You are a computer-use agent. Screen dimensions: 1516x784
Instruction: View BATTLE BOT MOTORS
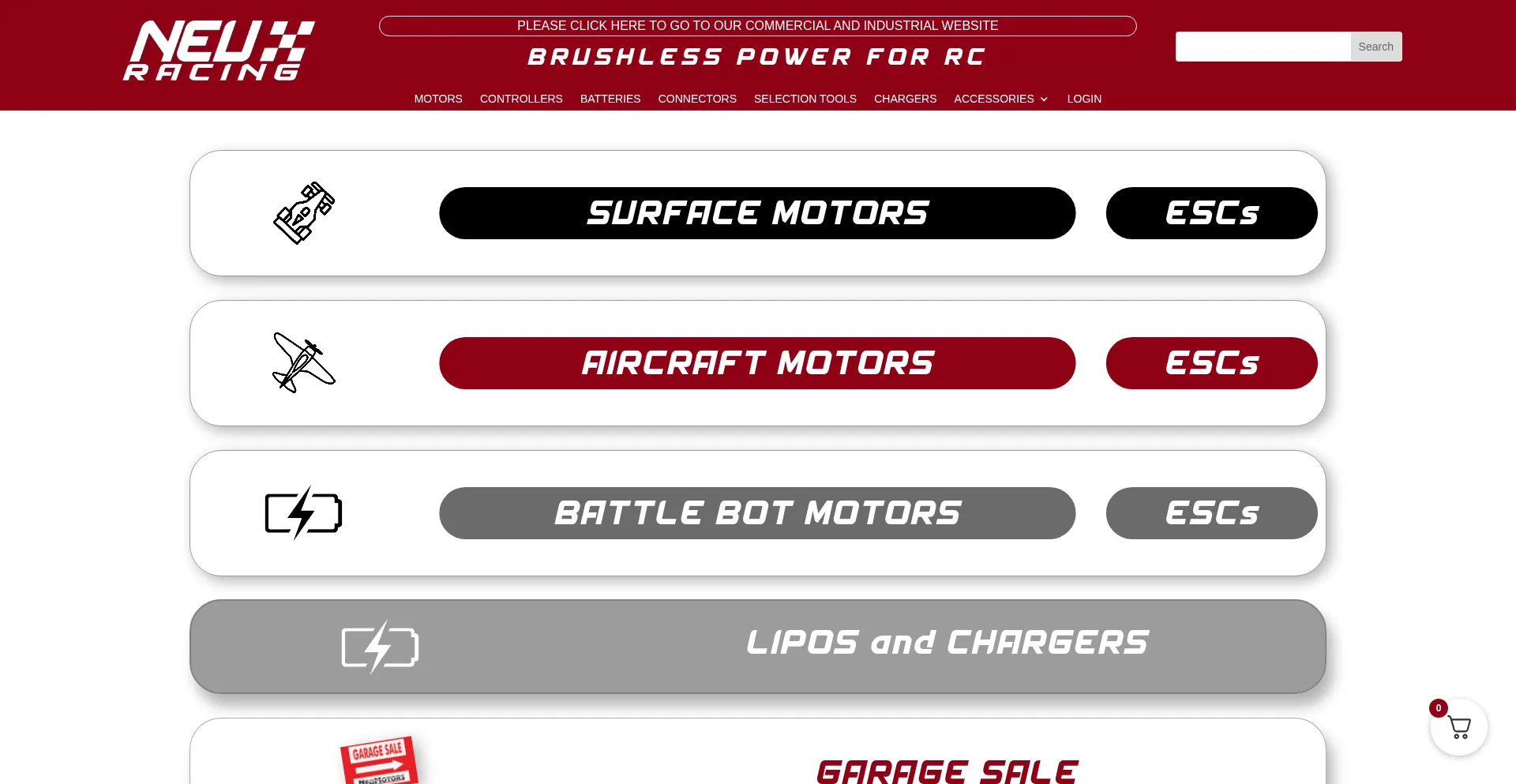click(757, 513)
